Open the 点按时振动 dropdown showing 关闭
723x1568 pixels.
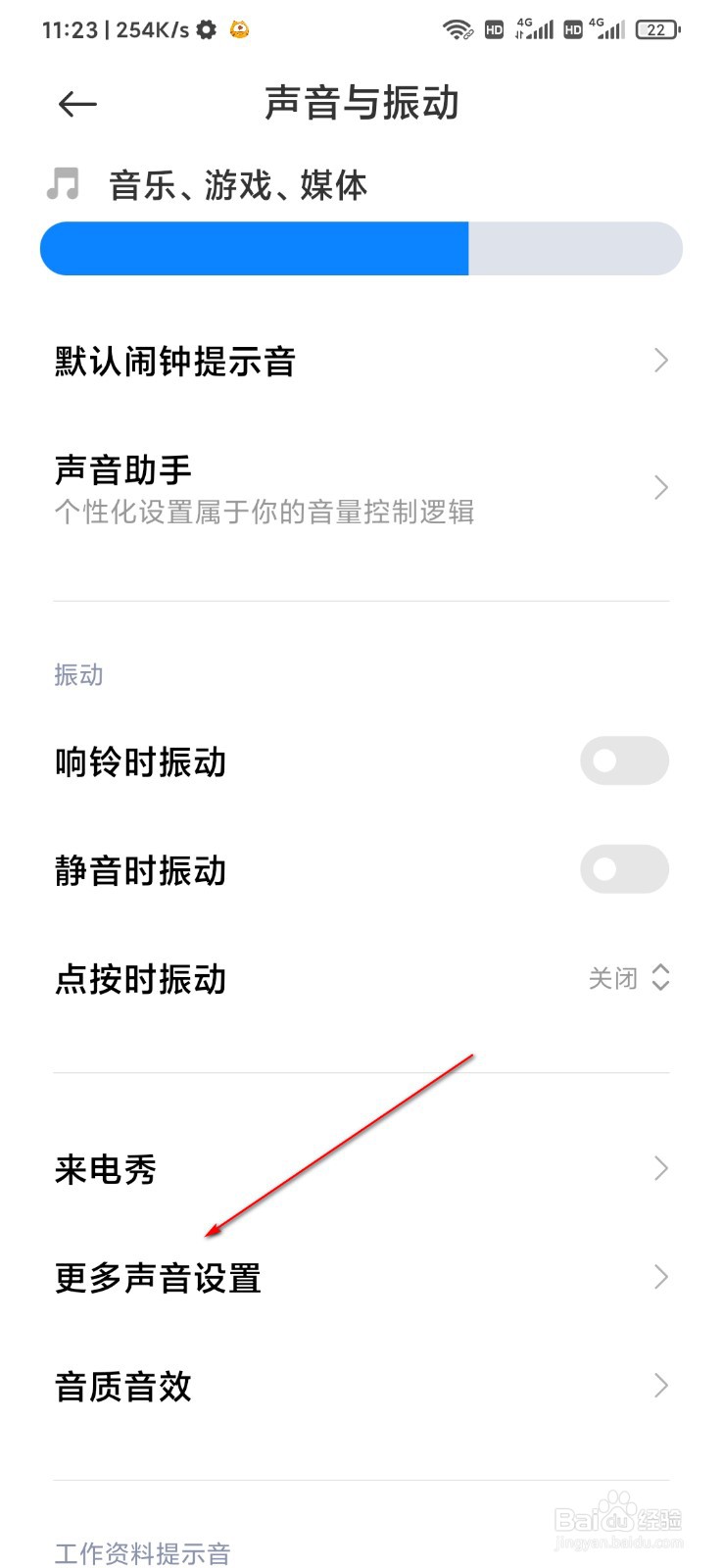tap(630, 979)
